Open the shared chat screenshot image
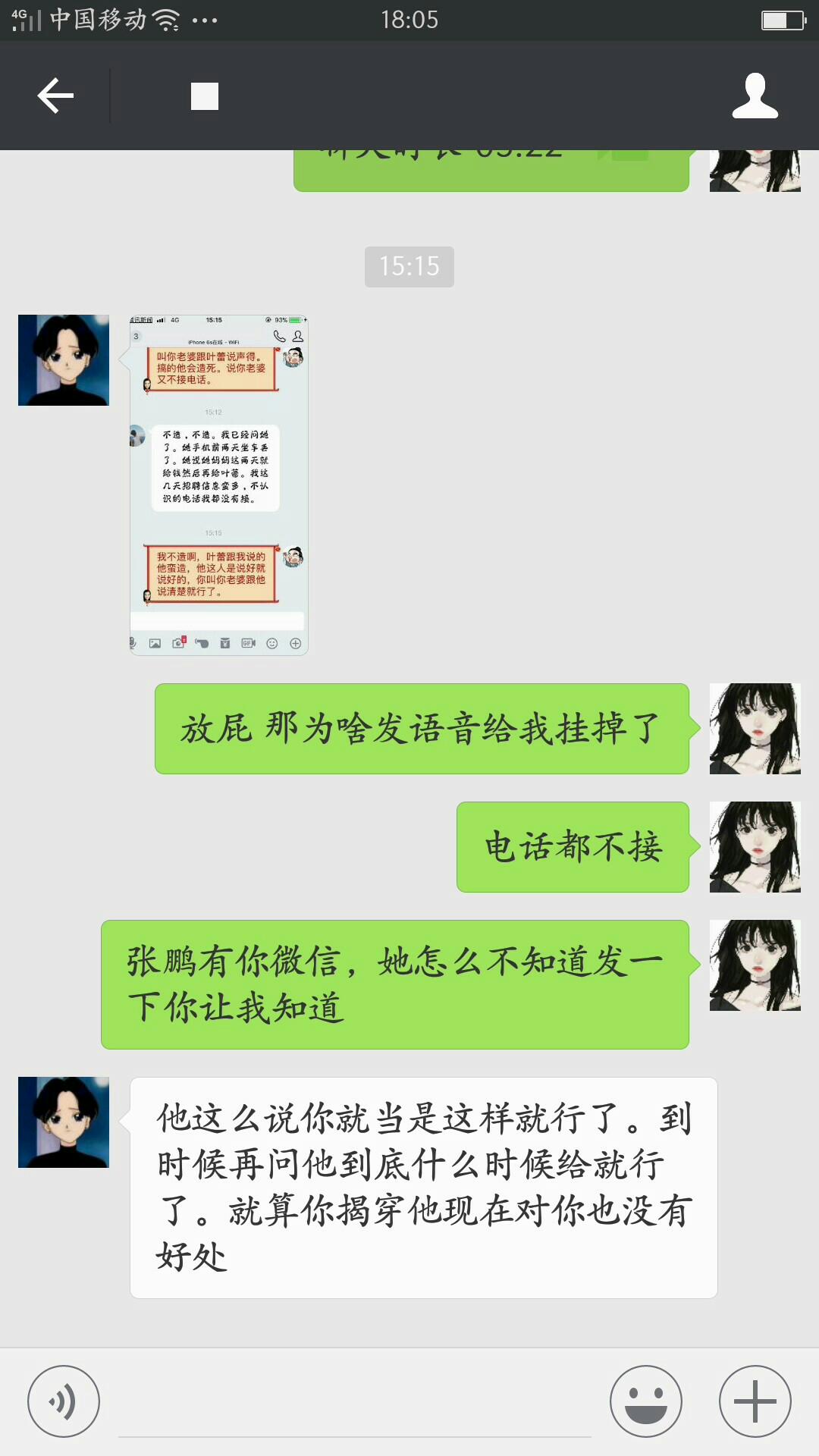Image resolution: width=819 pixels, height=1456 pixels. point(218,485)
